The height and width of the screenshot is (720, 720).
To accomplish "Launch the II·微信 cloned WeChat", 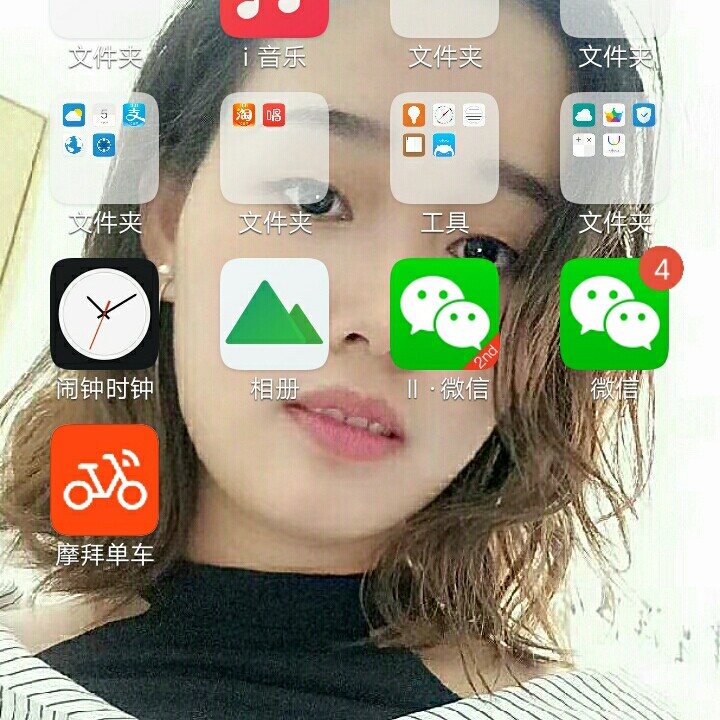I will click(444, 314).
